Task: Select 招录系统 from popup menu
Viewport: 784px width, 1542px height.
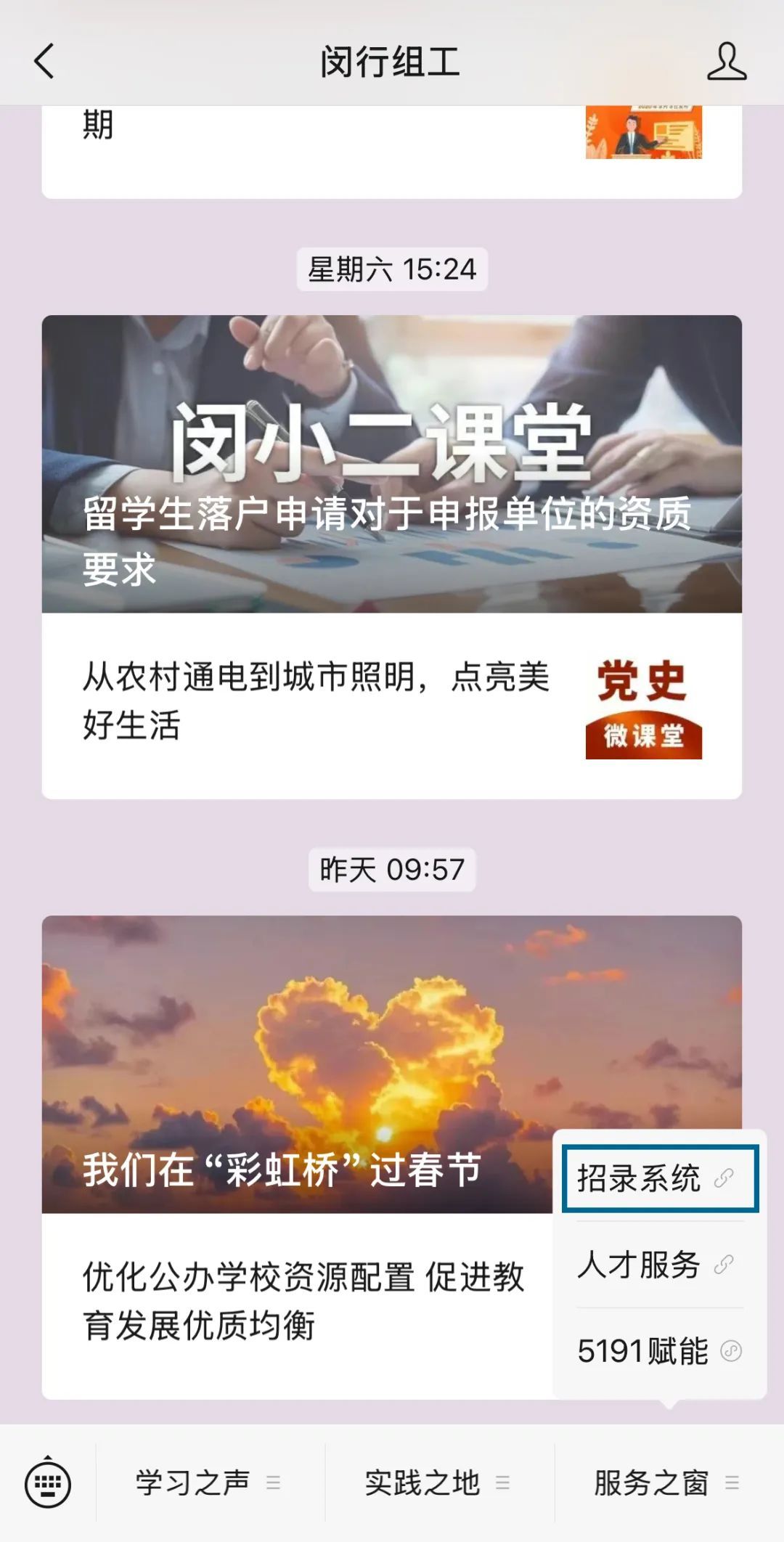Action: click(659, 1178)
